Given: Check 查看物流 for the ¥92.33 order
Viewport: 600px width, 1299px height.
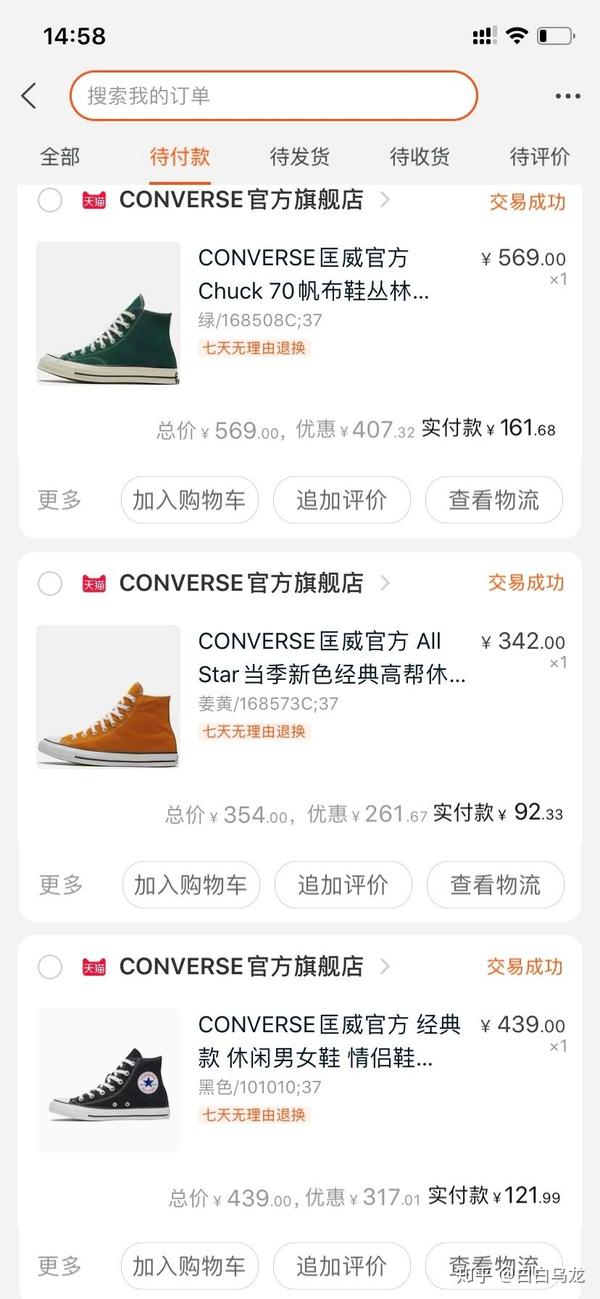Looking at the screenshot, I should click(x=495, y=884).
